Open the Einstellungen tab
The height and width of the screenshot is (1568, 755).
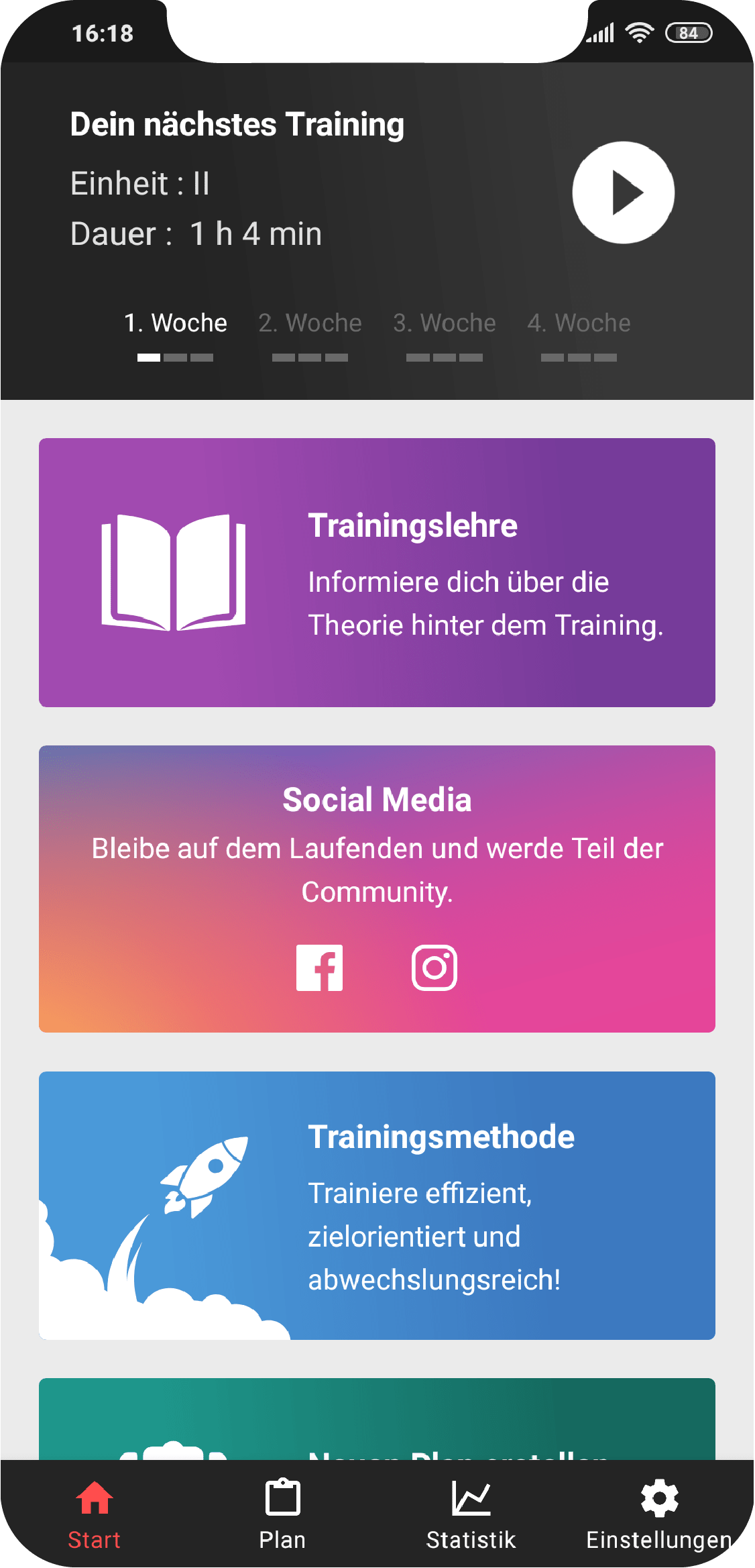click(x=659, y=1515)
